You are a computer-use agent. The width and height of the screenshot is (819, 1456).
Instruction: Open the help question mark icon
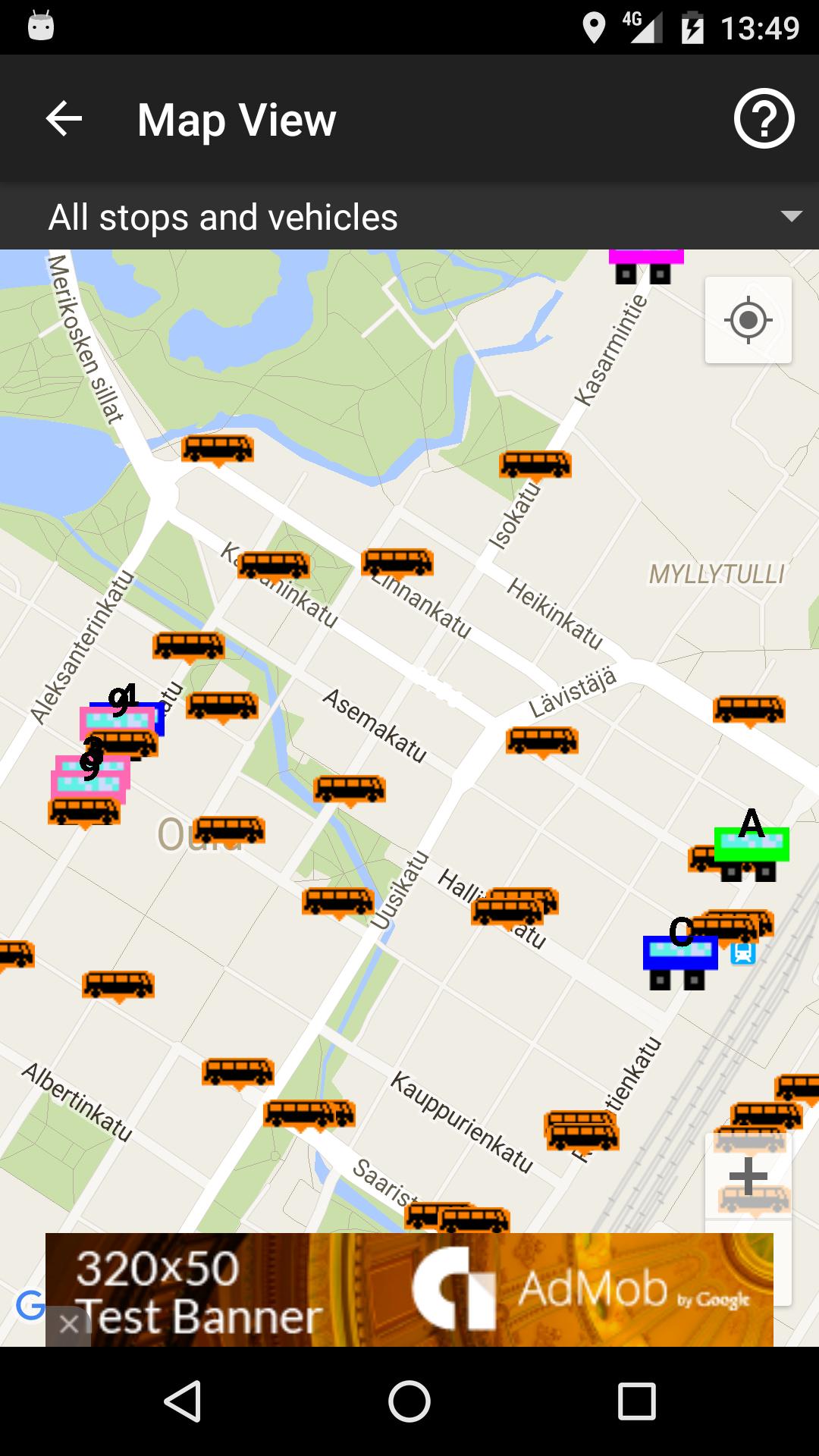click(x=764, y=119)
